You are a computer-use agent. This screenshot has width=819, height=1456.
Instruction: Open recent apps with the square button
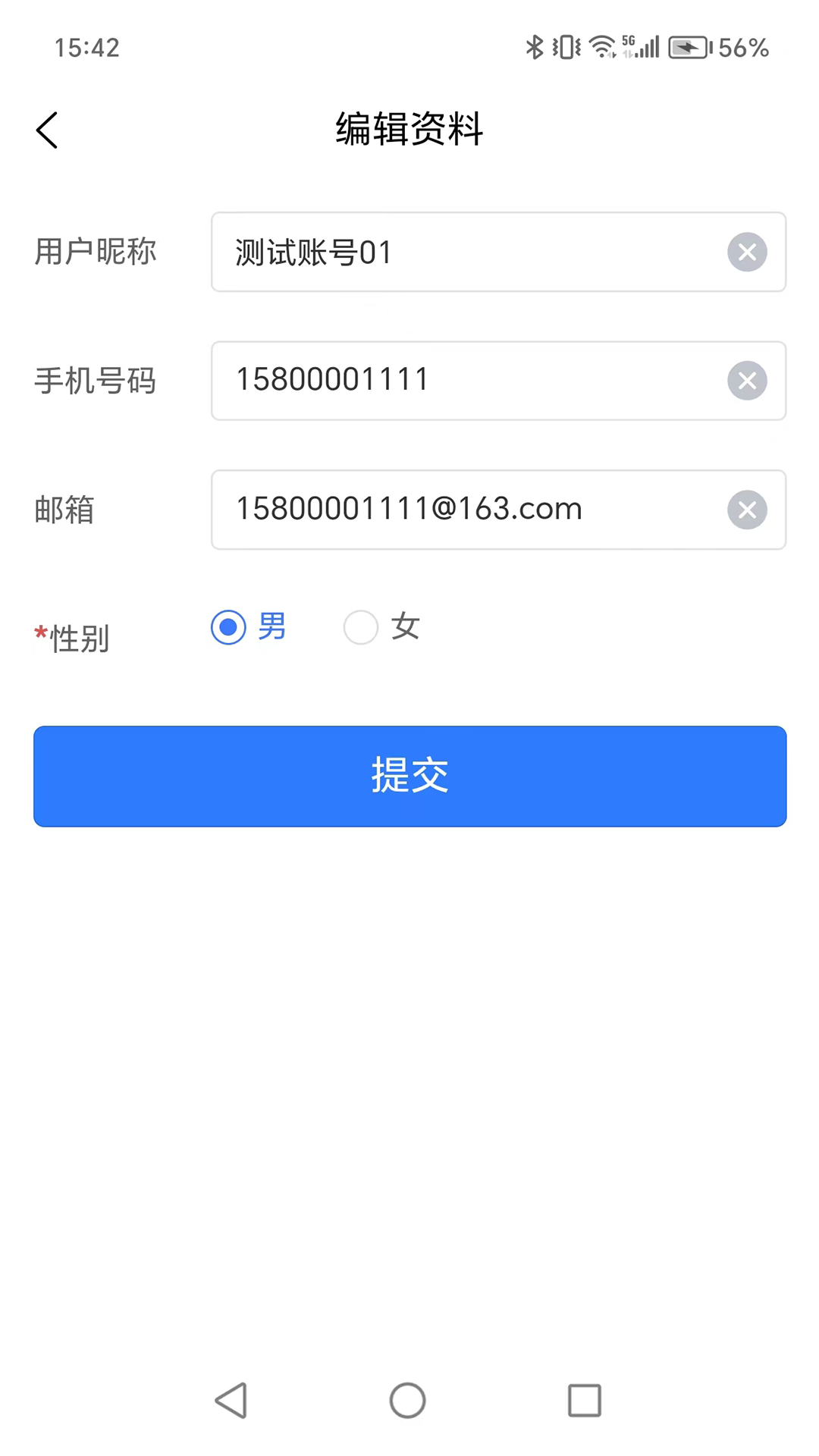(584, 1401)
